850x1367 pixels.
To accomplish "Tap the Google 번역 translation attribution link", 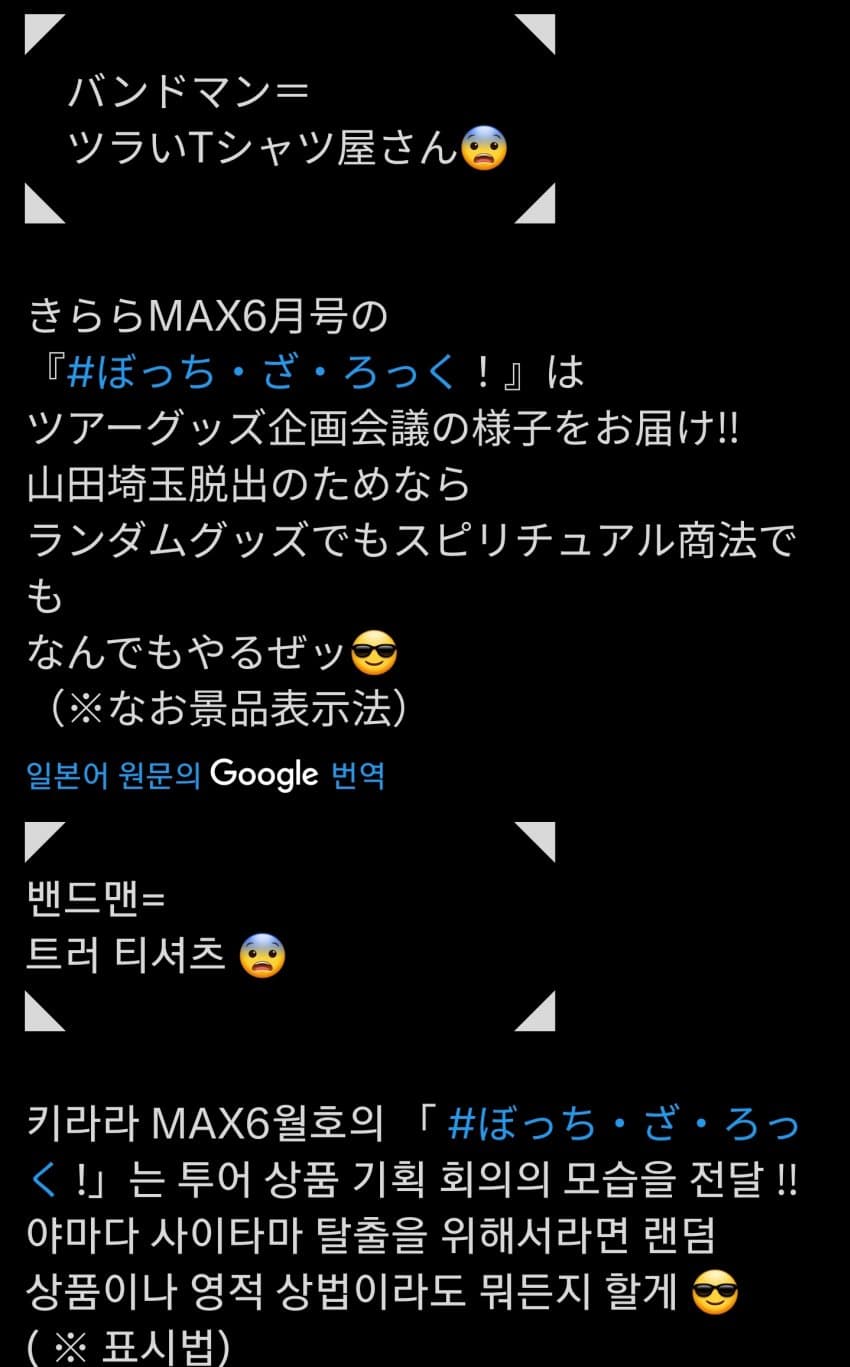I will (x=205, y=774).
